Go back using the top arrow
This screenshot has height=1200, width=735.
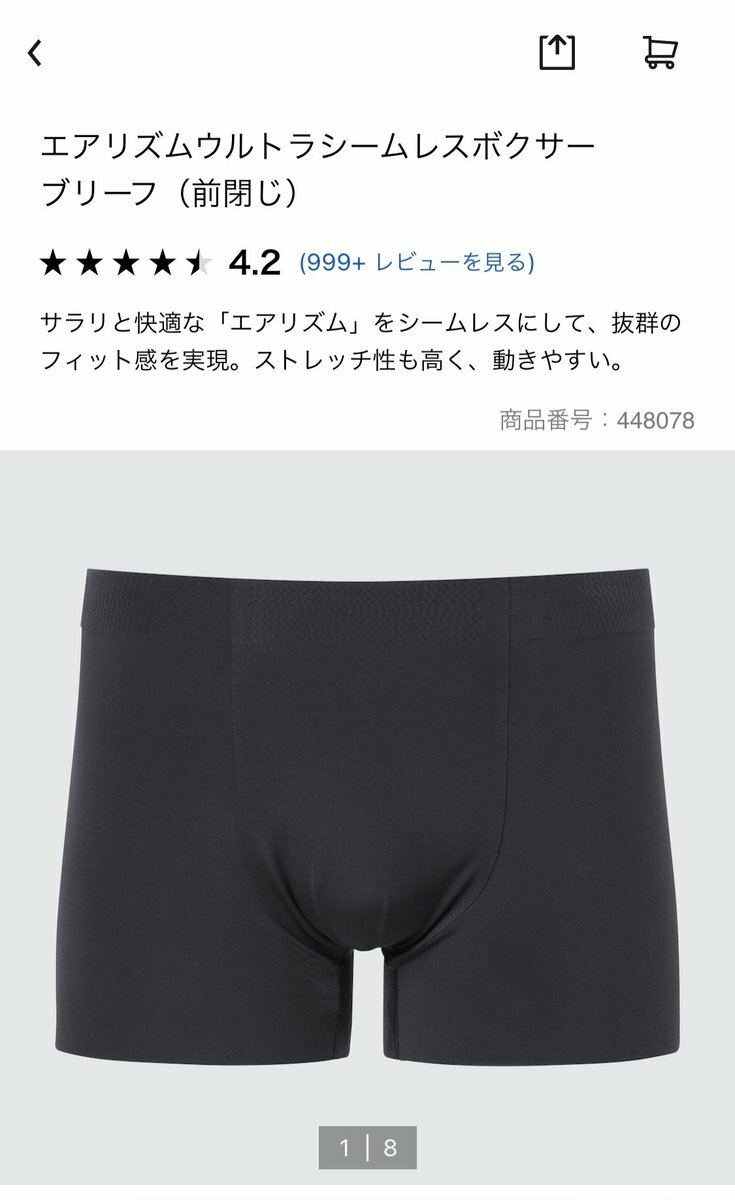35,53
